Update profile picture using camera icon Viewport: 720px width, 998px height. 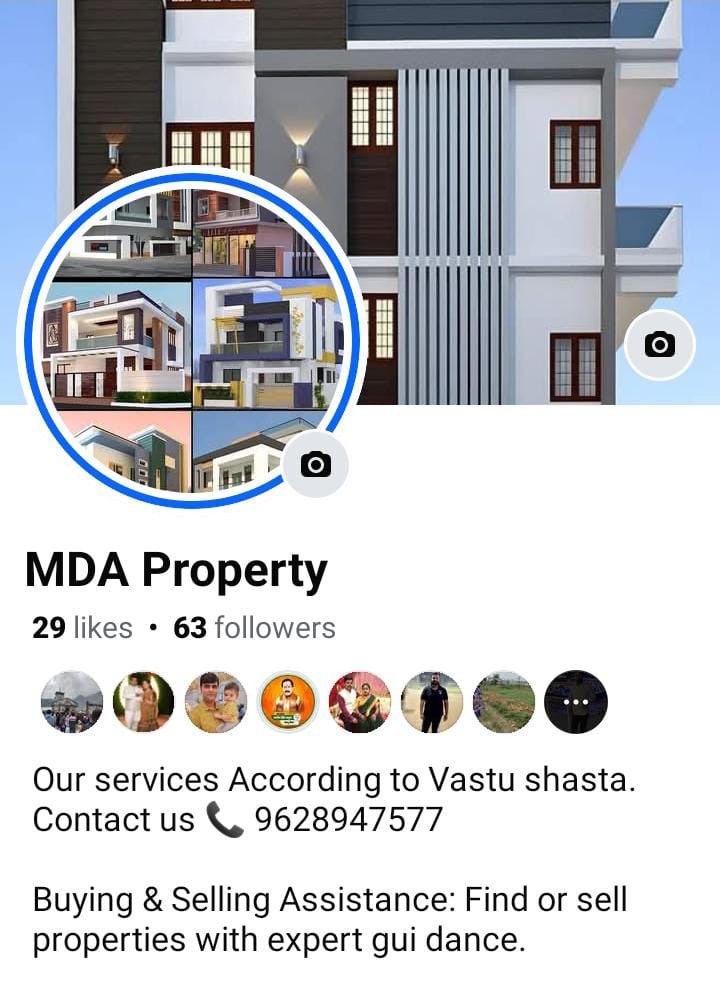316,464
